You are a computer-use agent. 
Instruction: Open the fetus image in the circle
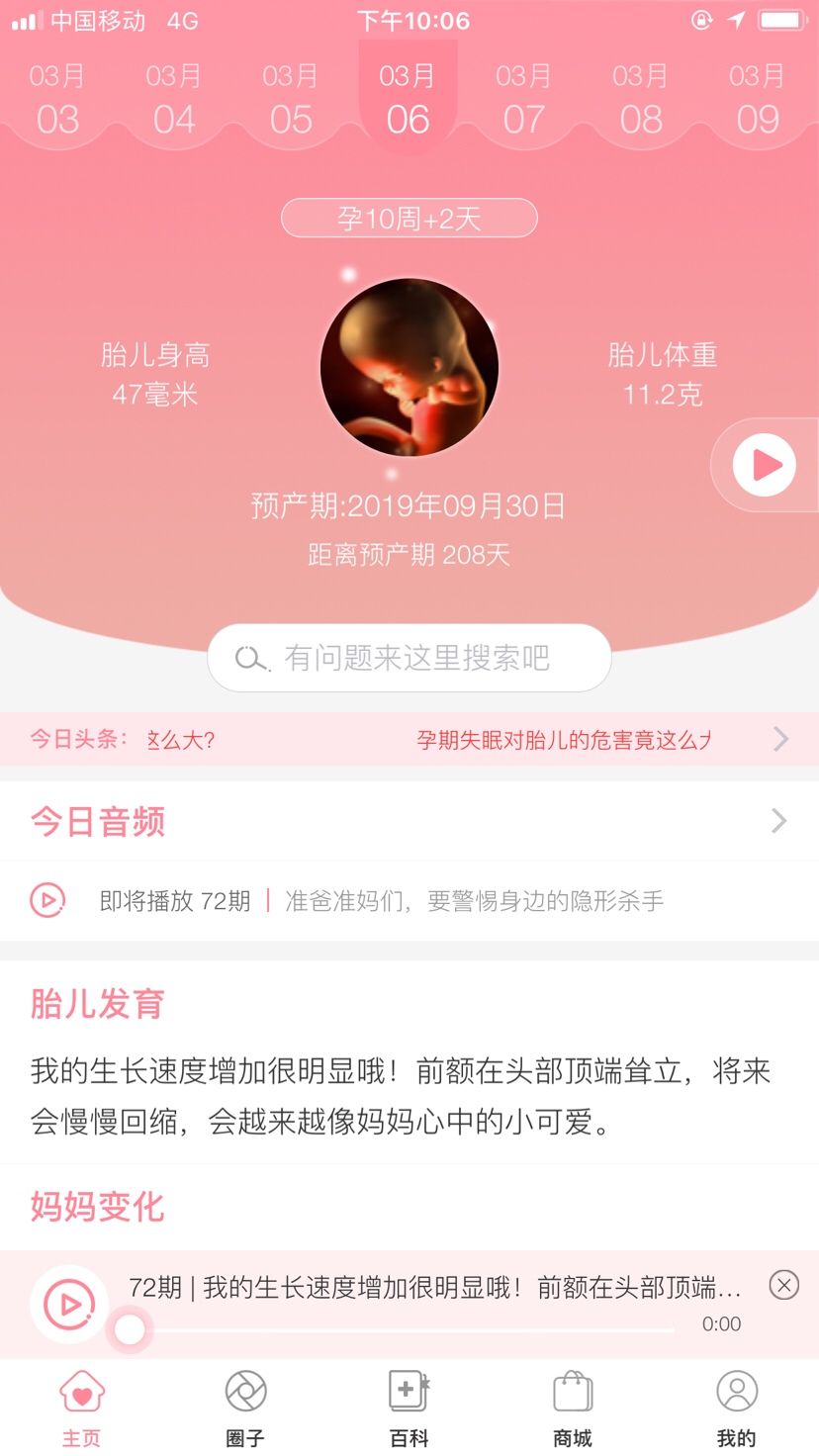pyautogui.click(x=409, y=368)
